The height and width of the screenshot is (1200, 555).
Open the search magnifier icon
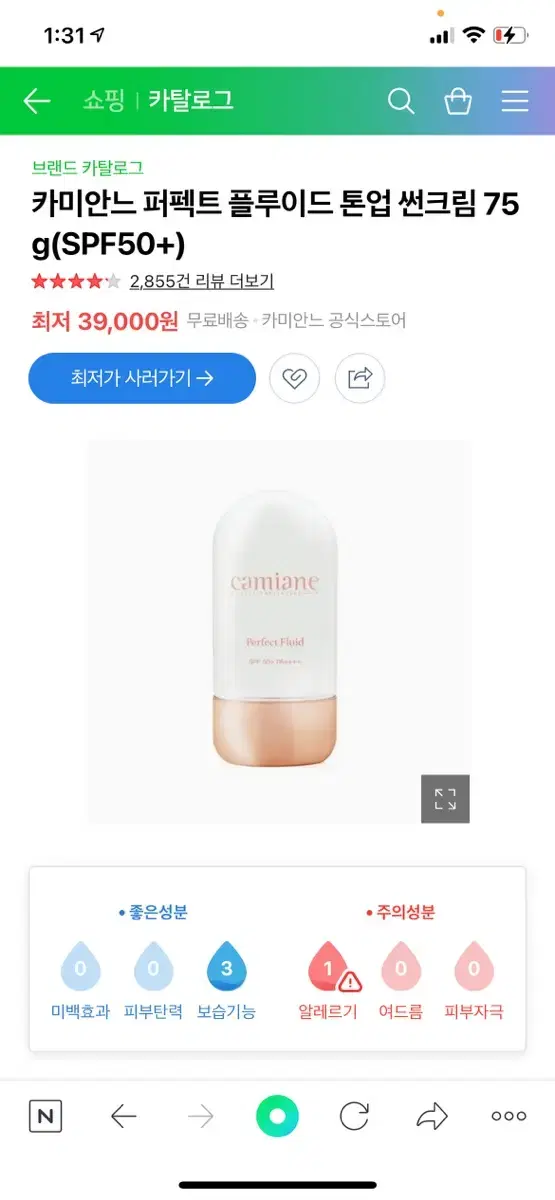click(401, 101)
